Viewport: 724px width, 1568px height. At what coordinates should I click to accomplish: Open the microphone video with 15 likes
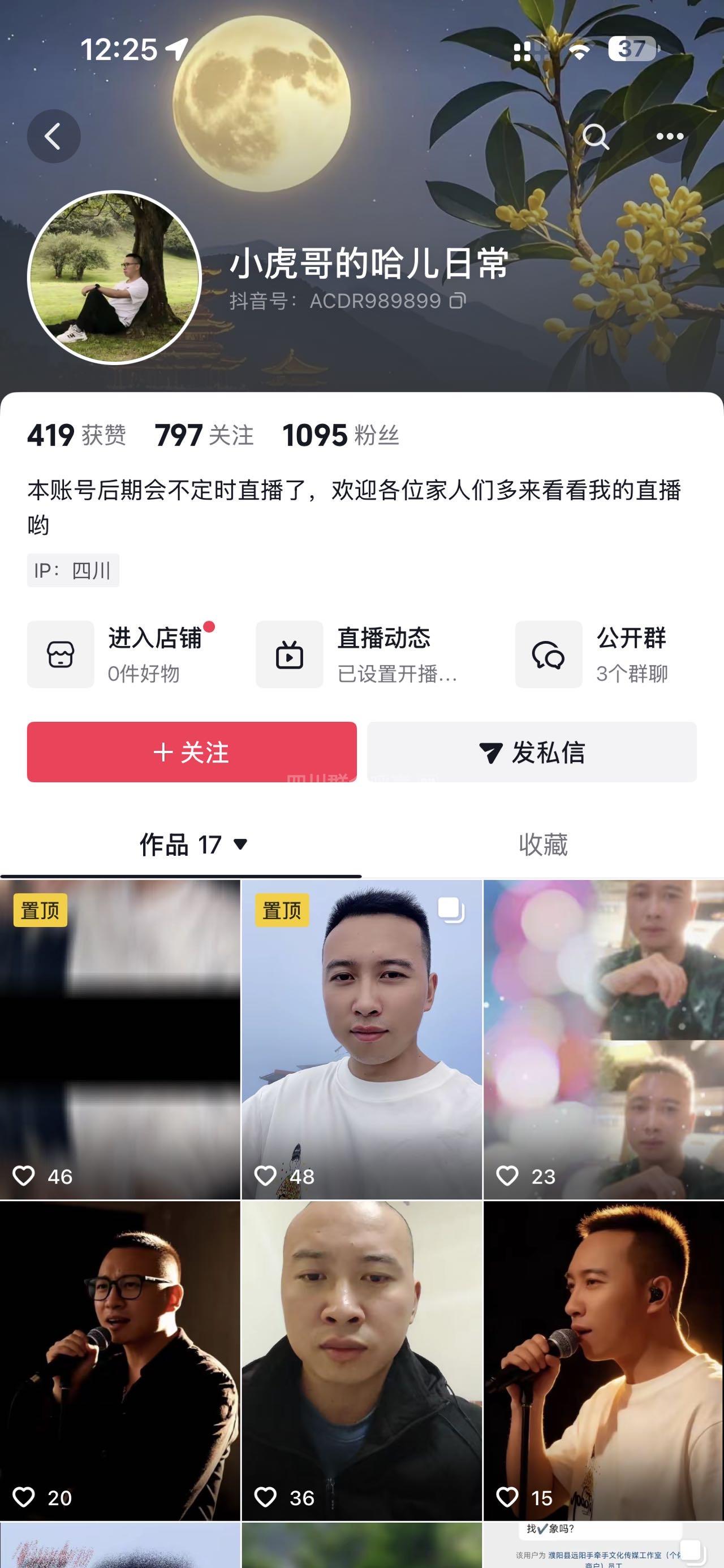click(604, 1361)
